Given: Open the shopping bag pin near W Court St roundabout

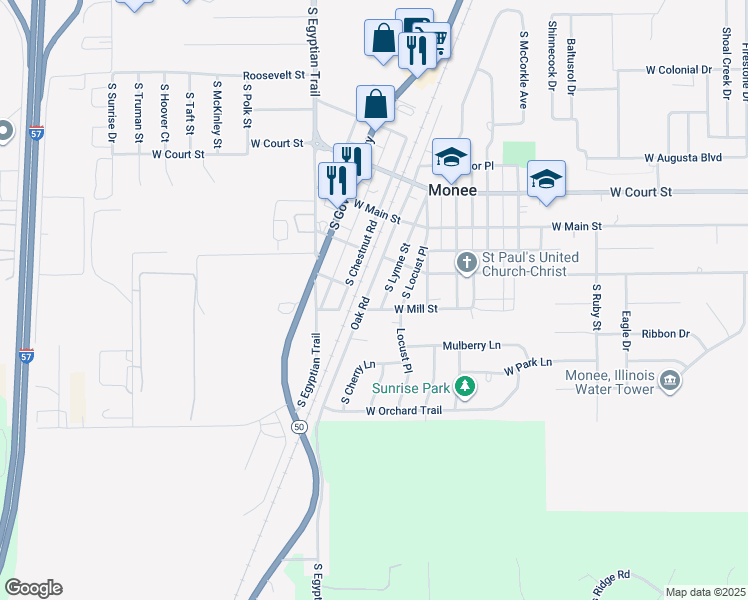Looking at the screenshot, I should coord(375,105).
